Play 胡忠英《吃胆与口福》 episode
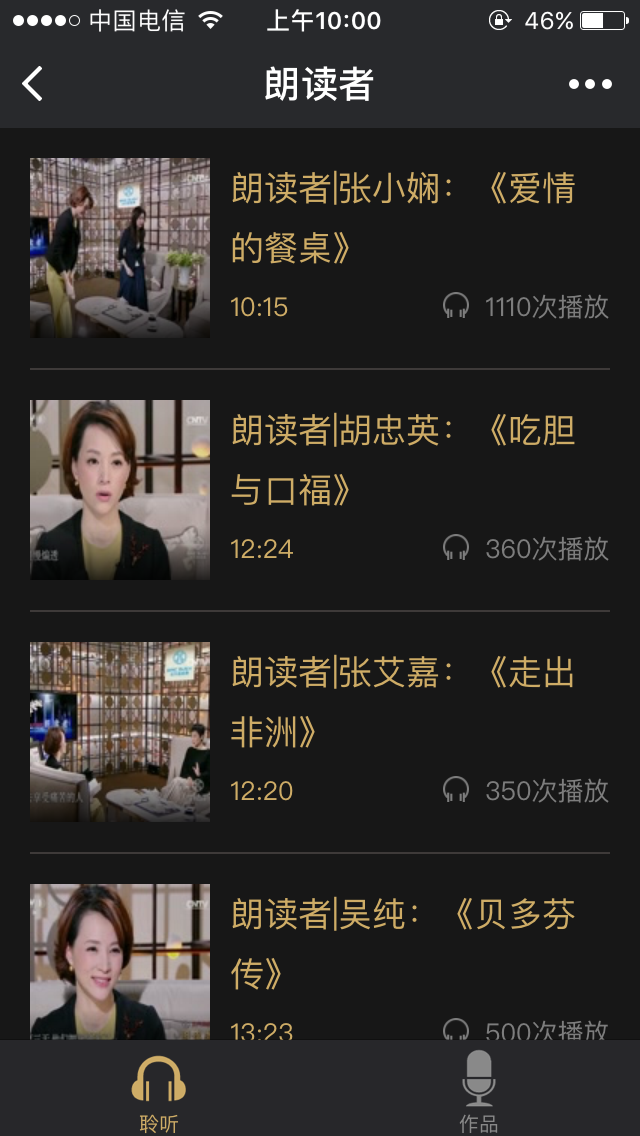 coord(320,490)
